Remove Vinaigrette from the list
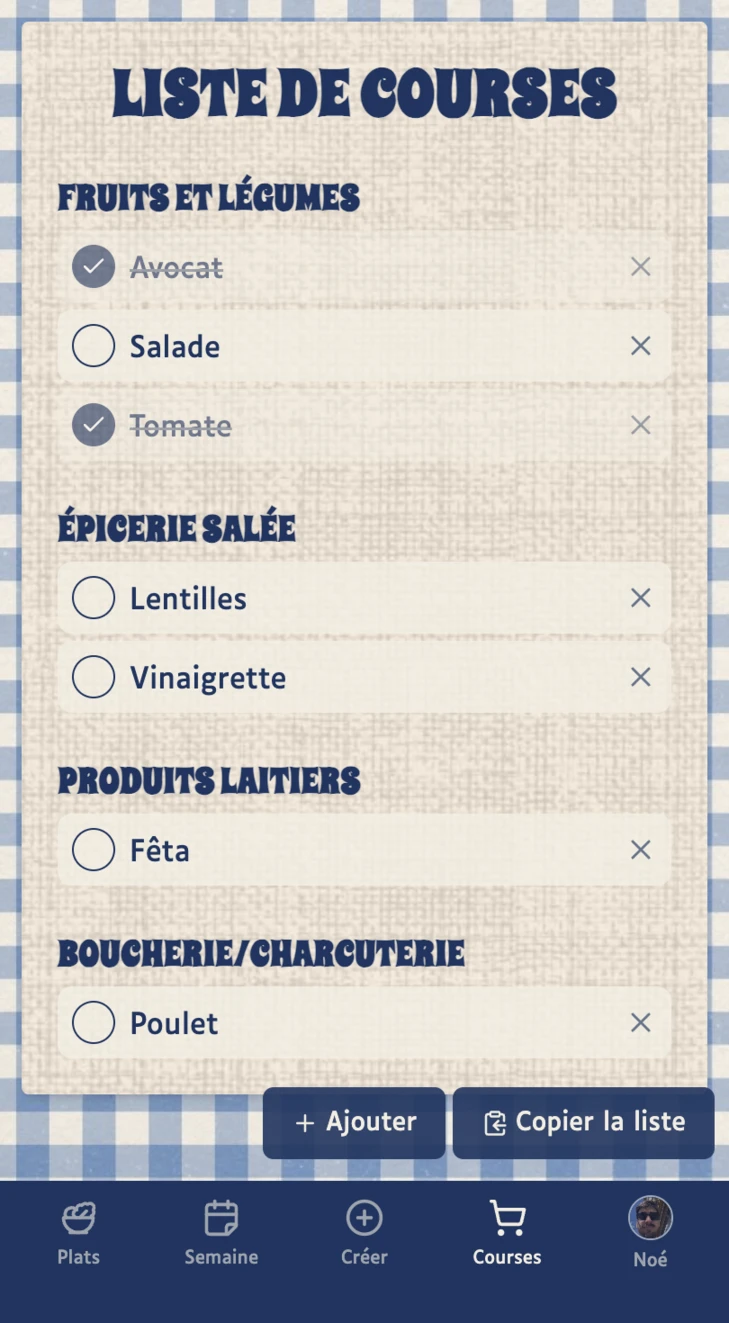 point(640,677)
